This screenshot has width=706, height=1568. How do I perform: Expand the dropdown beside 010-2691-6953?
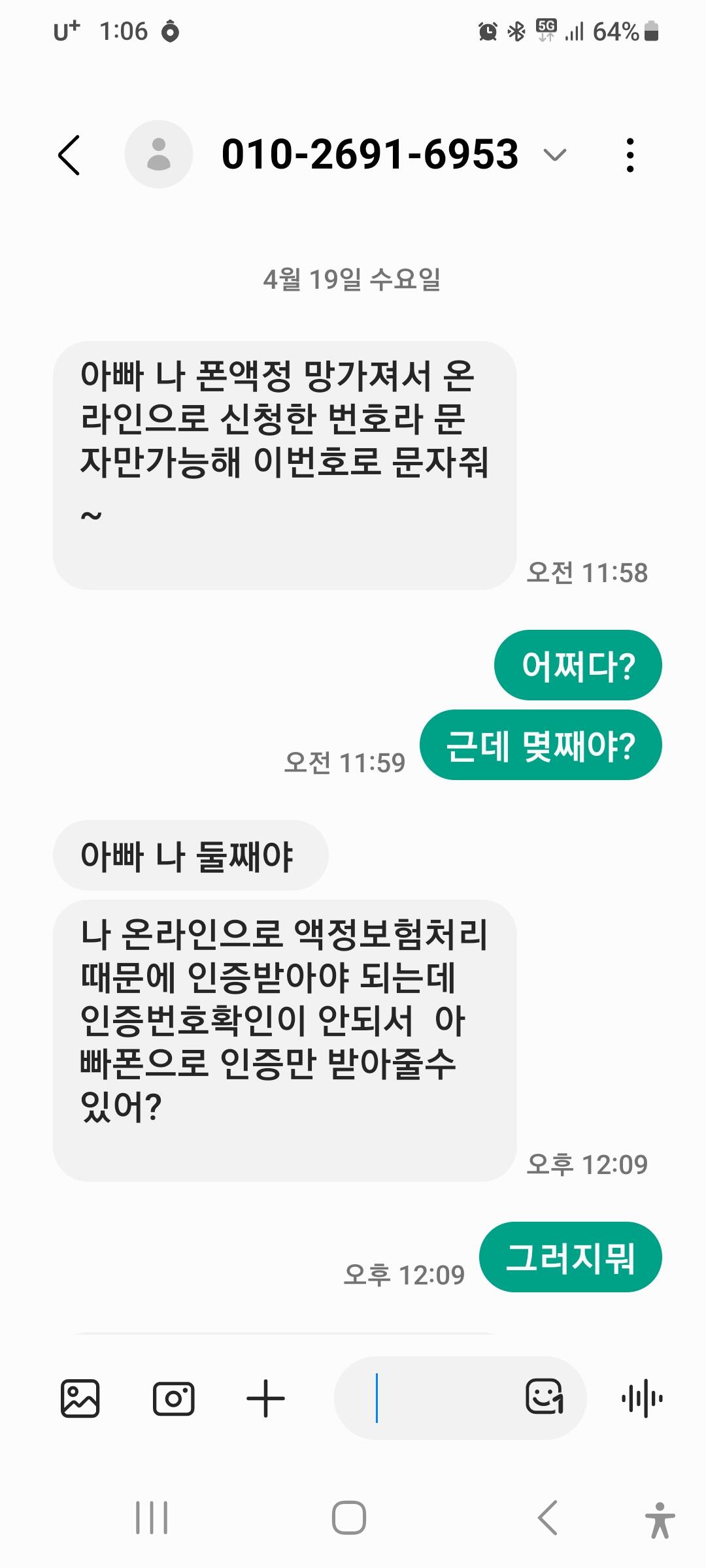coord(555,155)
